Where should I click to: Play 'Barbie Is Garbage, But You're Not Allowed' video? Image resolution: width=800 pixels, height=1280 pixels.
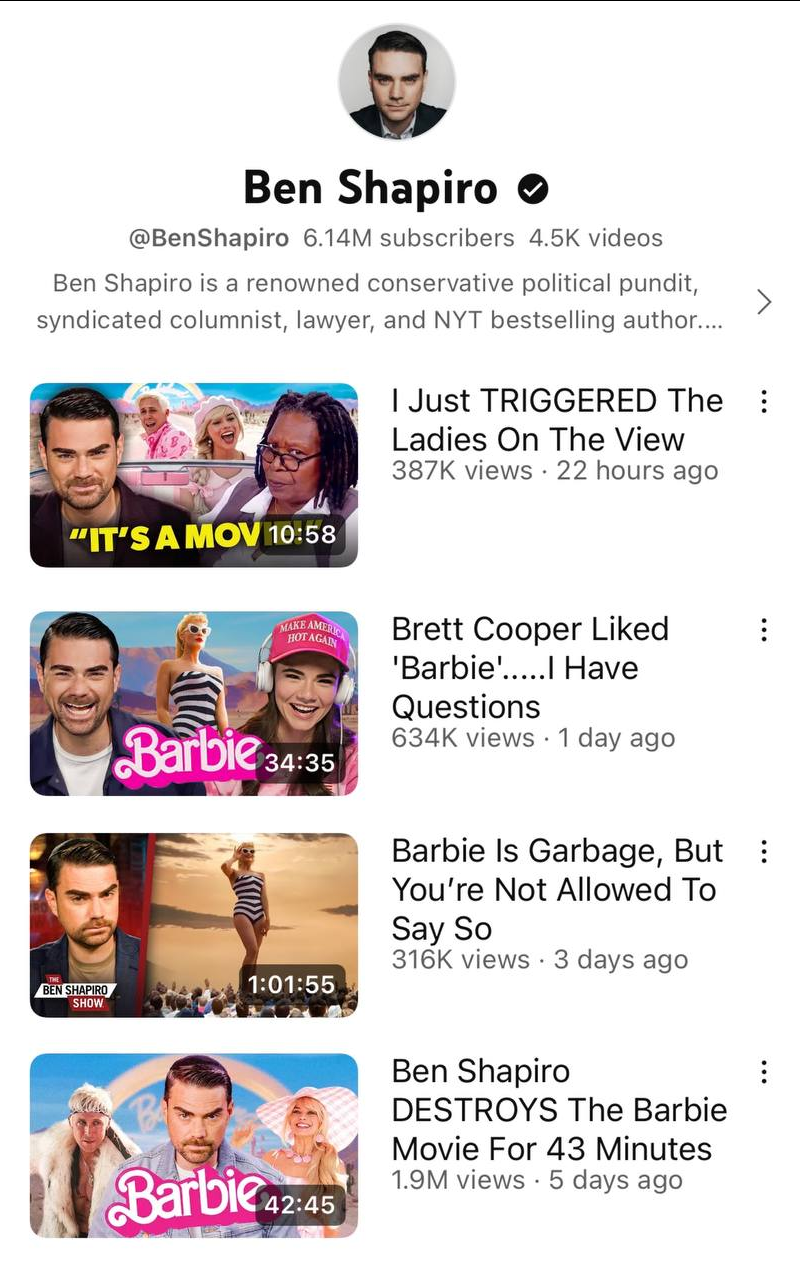click(194, 925)
